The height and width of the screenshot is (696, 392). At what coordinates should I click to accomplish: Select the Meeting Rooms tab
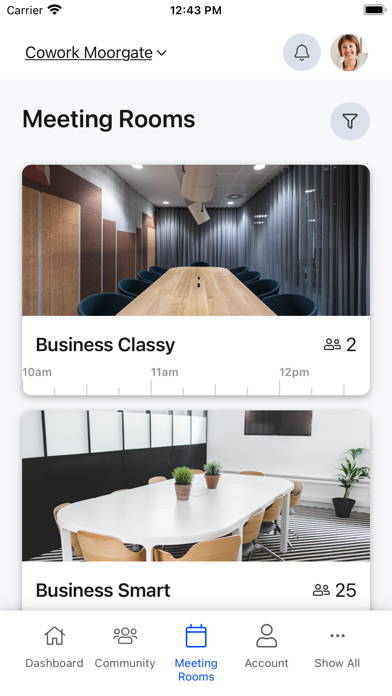coord(196,653)
